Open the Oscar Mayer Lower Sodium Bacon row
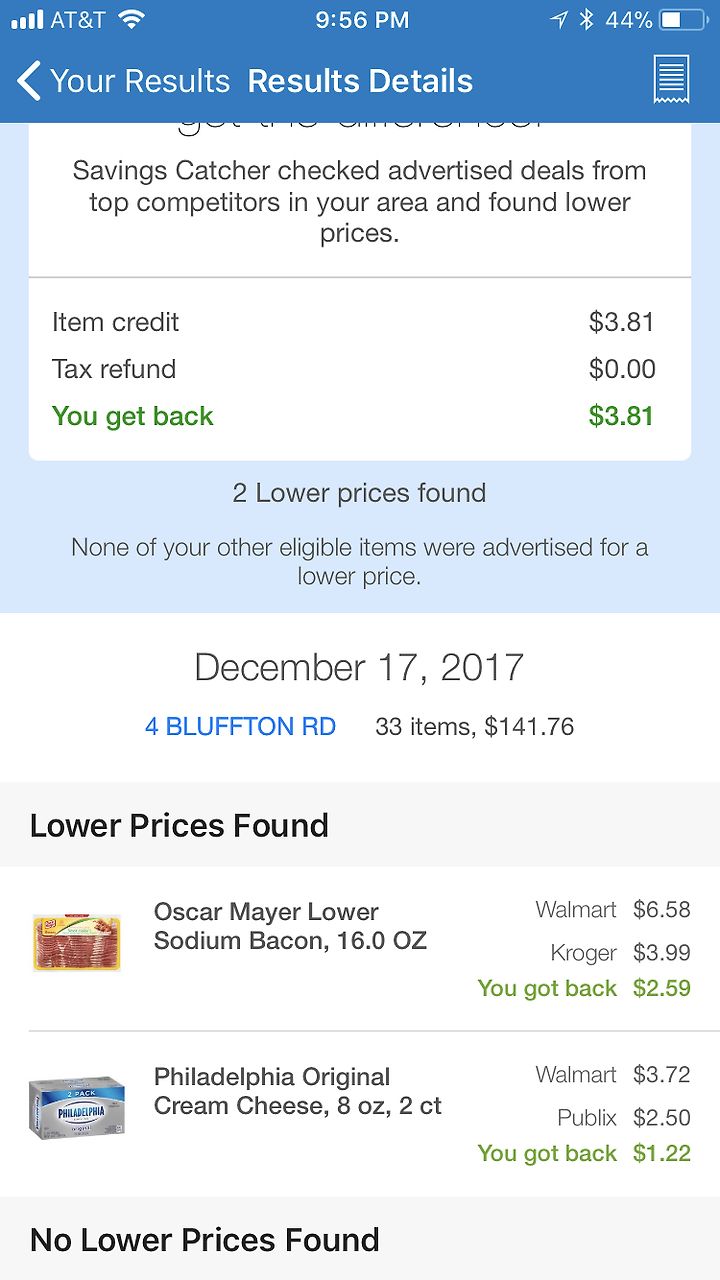 (x=360, y=948)
